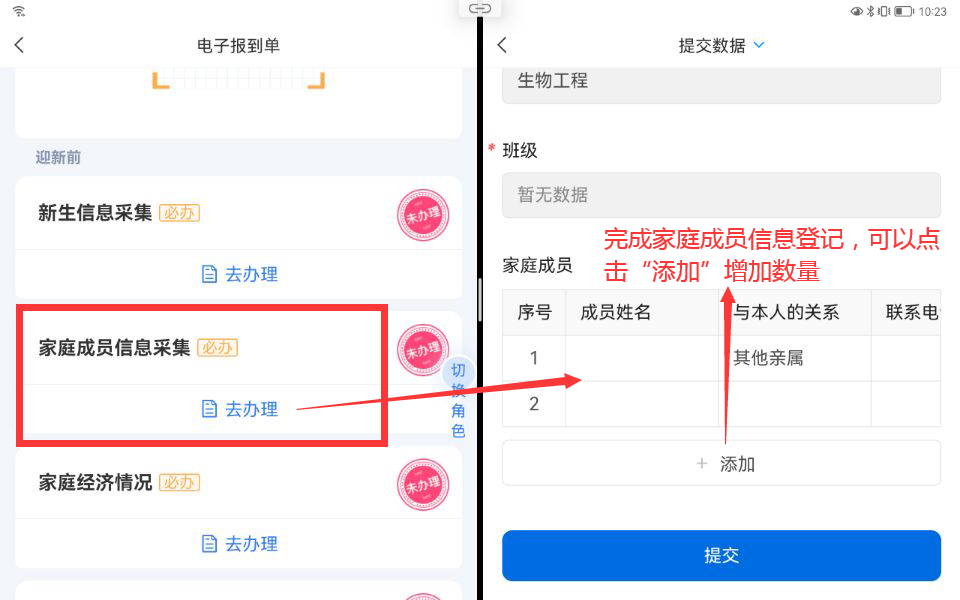Tap 去办理 under 家庭经济情况
The height and width of the screenshot is (600, 960).
240,544
